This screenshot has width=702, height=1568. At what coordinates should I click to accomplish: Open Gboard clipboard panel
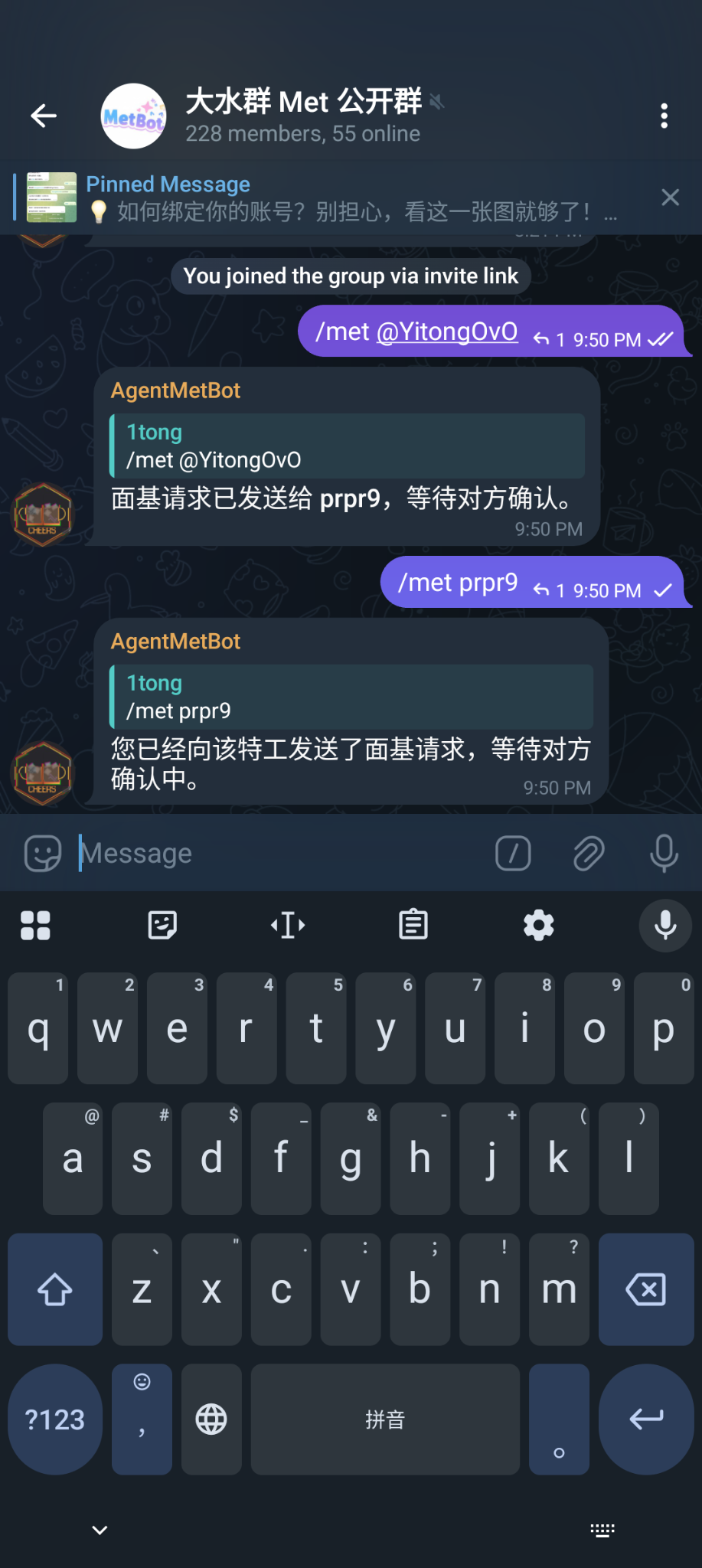[x=413, y=925]
